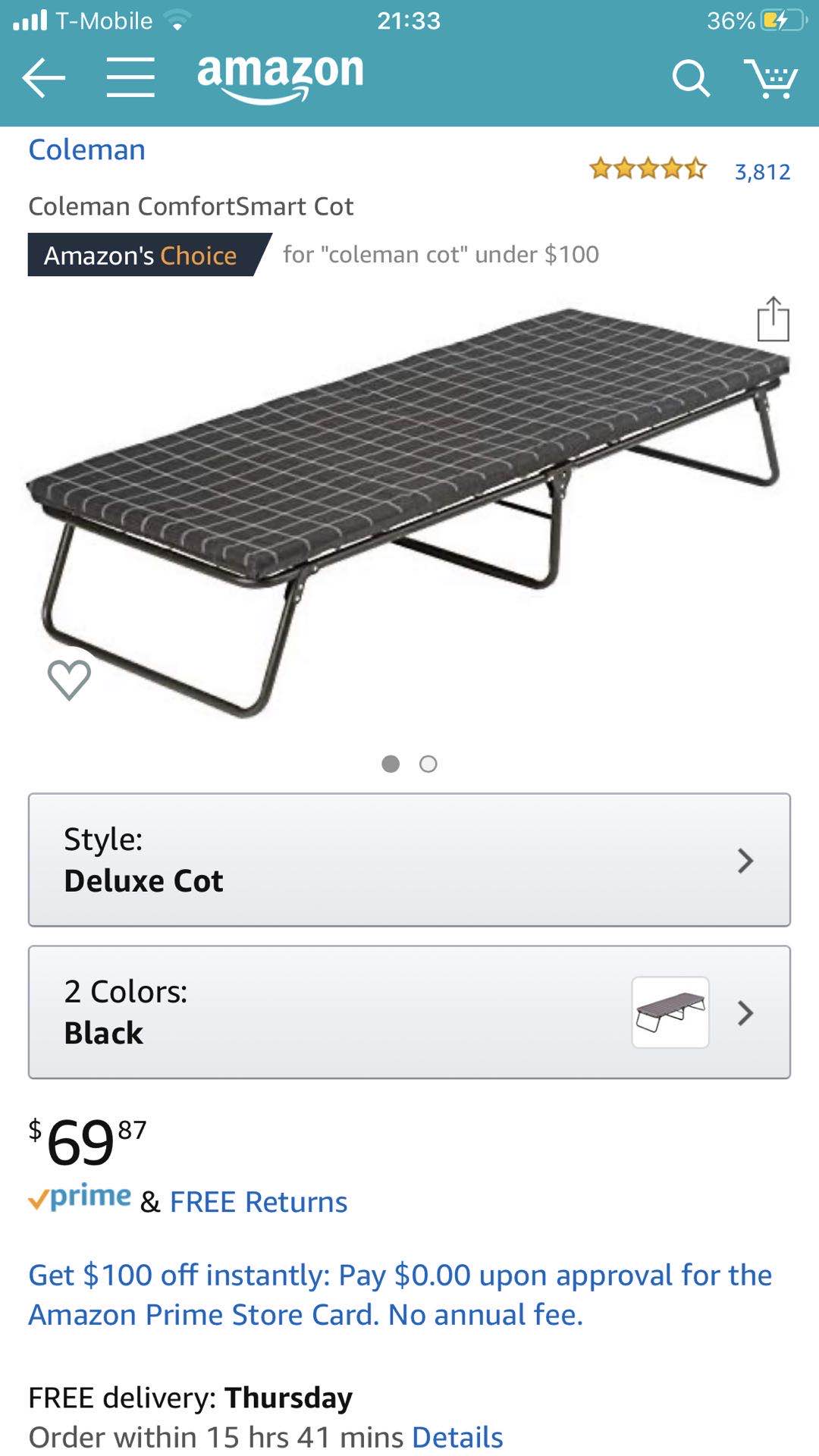
Task: Open the Coleman brand link
Action: click(86, 150)
